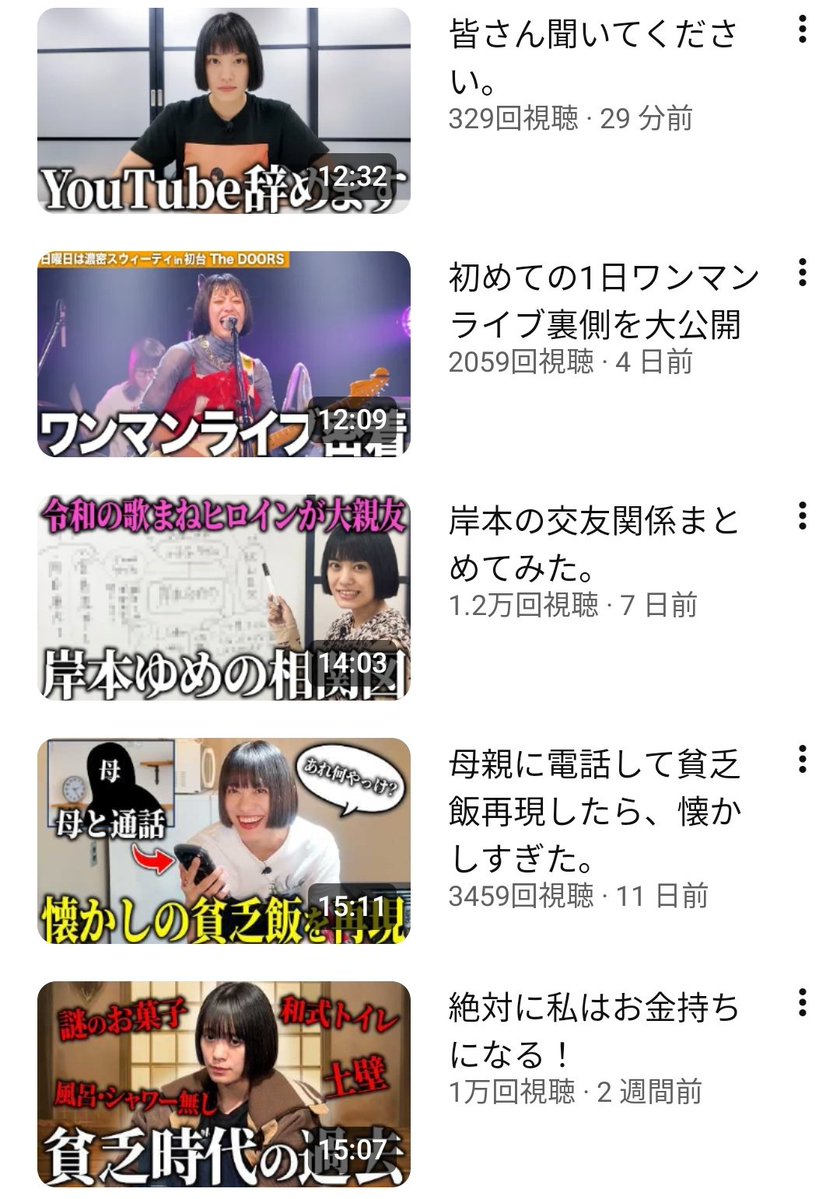
Task: Open options menu for 皆さん聞いてください video
Action: 802,30
